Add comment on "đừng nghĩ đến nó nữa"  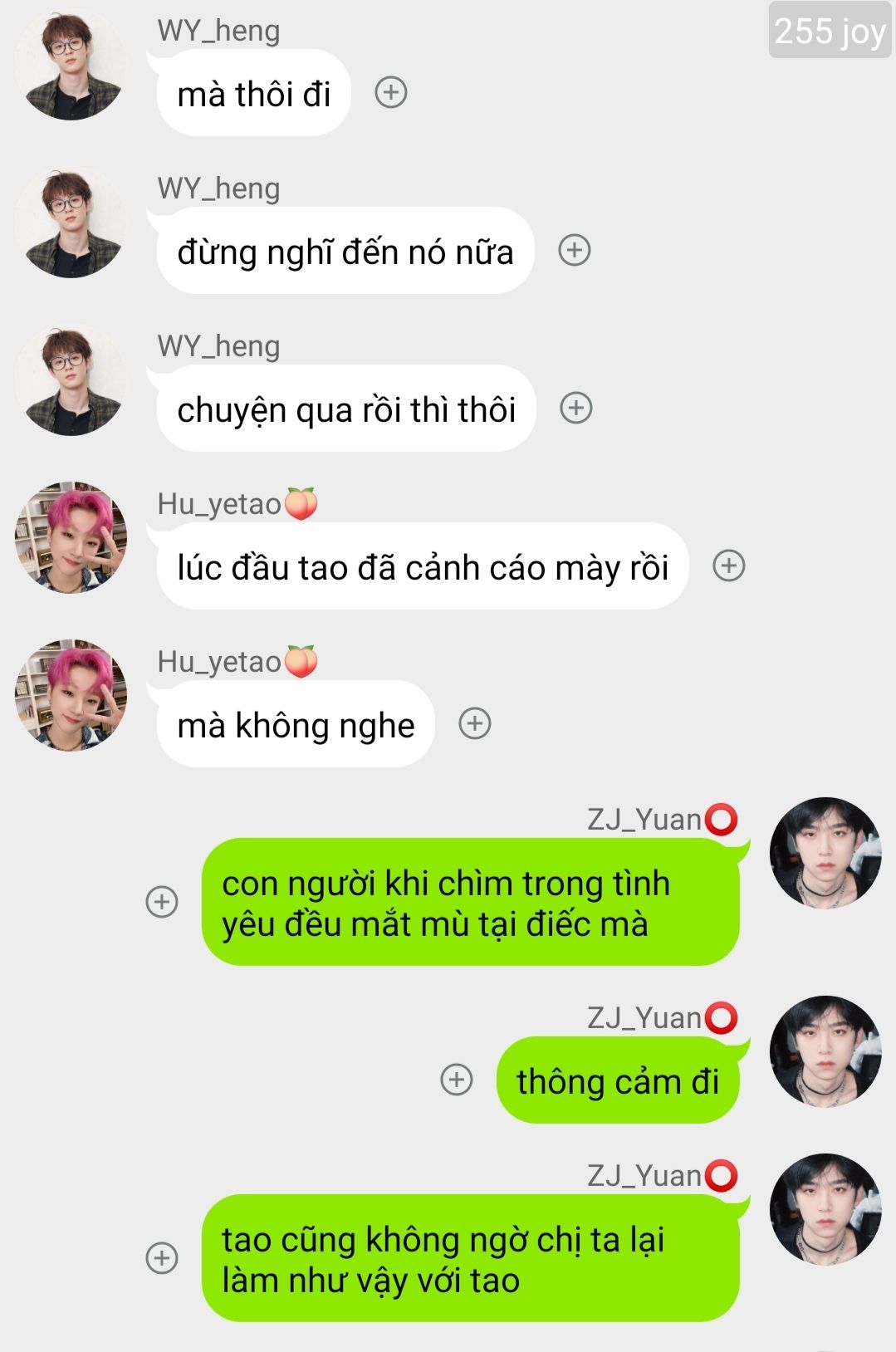(575, 250)
